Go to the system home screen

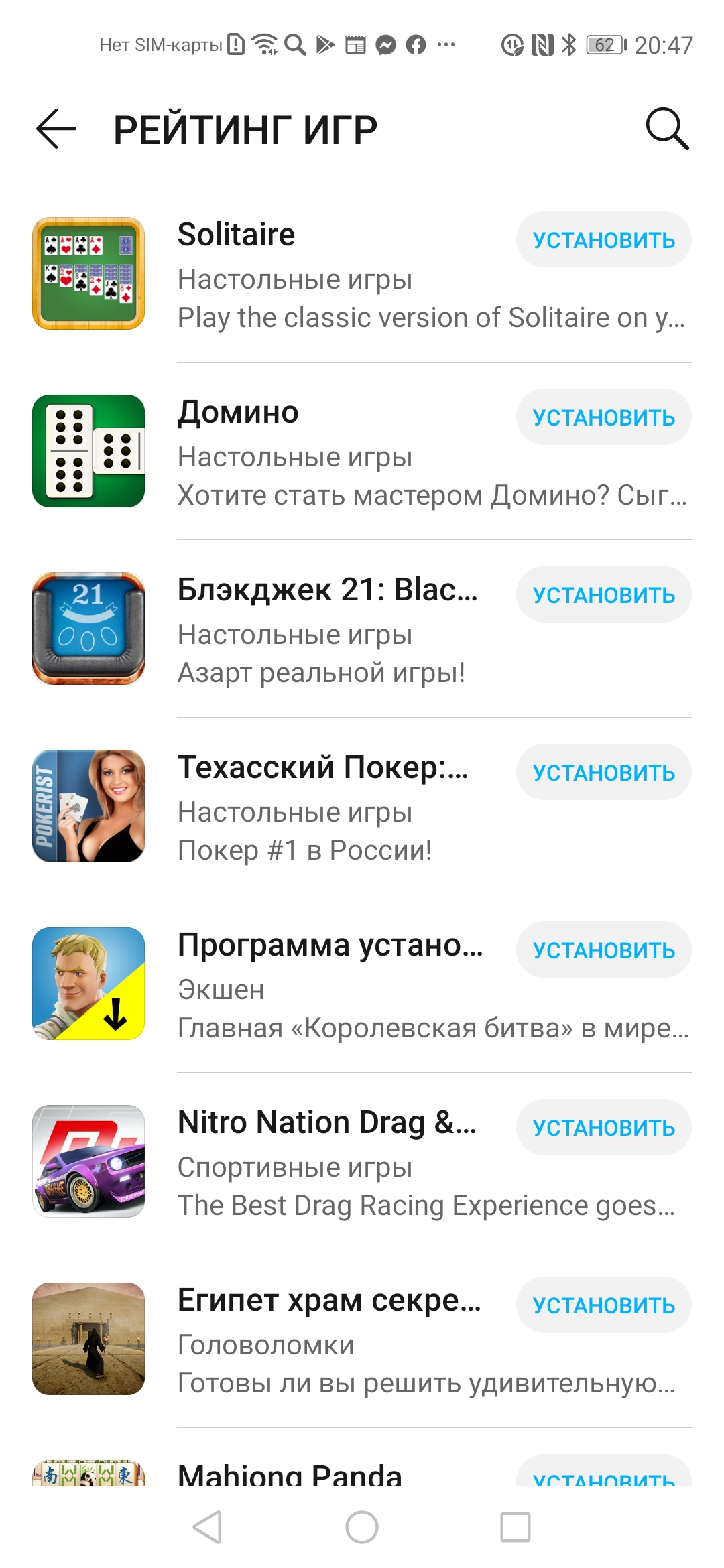point(362,1527)
